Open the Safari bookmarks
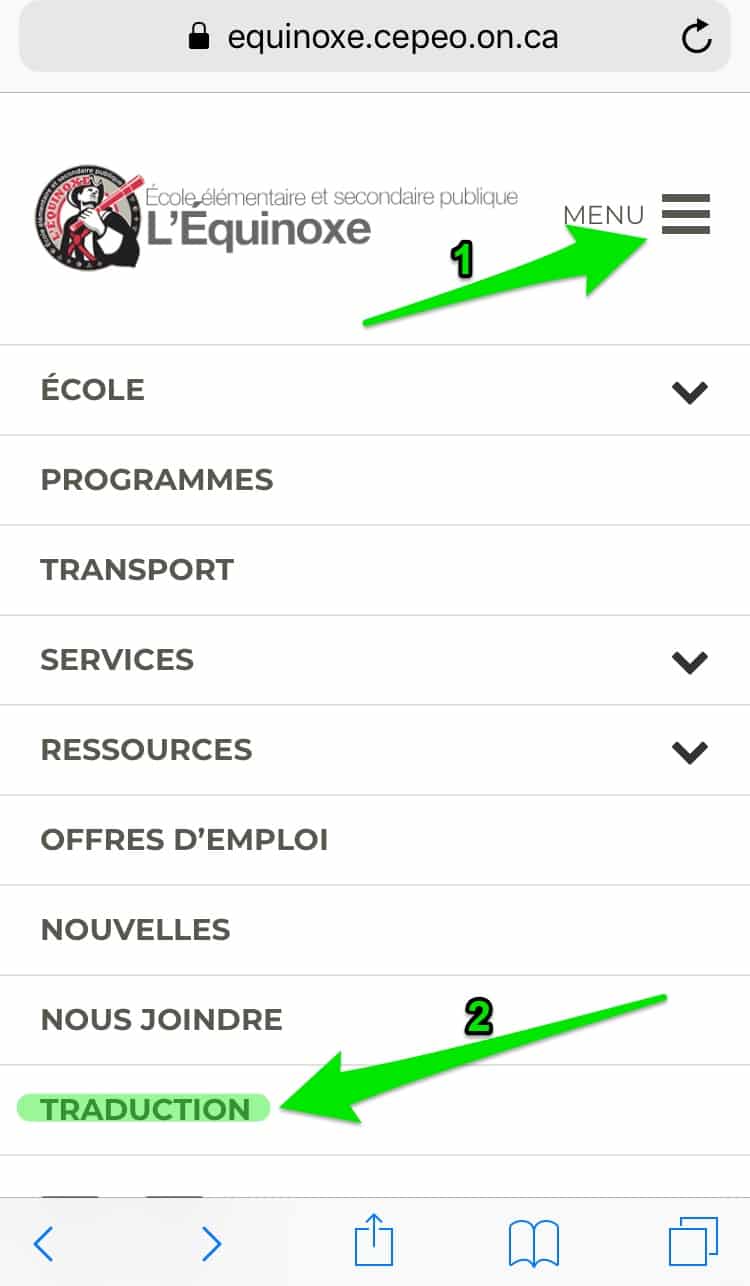This screenshot has width=750, height=1286. click(533, 1243)
